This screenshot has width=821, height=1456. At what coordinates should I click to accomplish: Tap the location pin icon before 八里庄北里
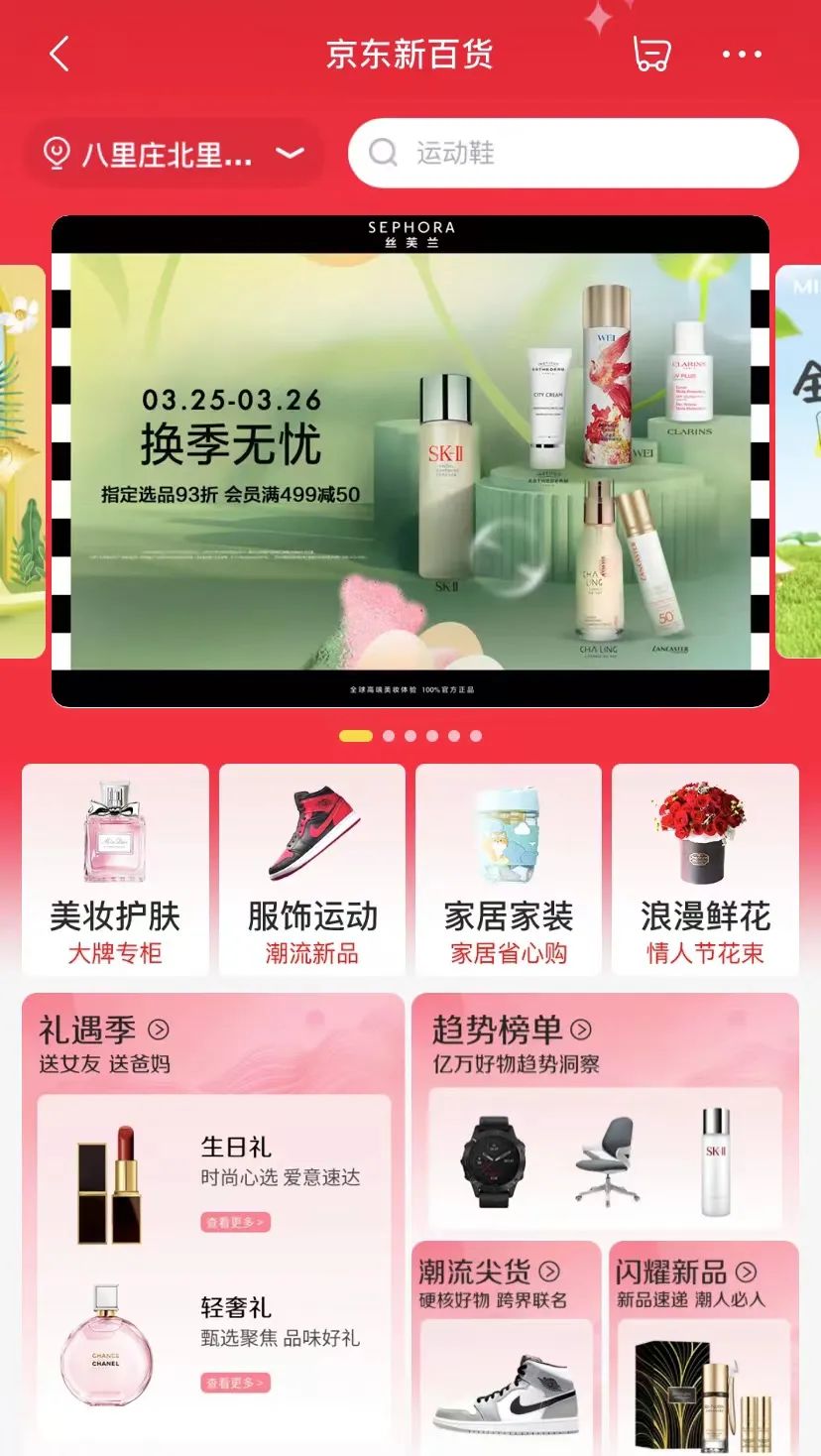click(55, 151)
